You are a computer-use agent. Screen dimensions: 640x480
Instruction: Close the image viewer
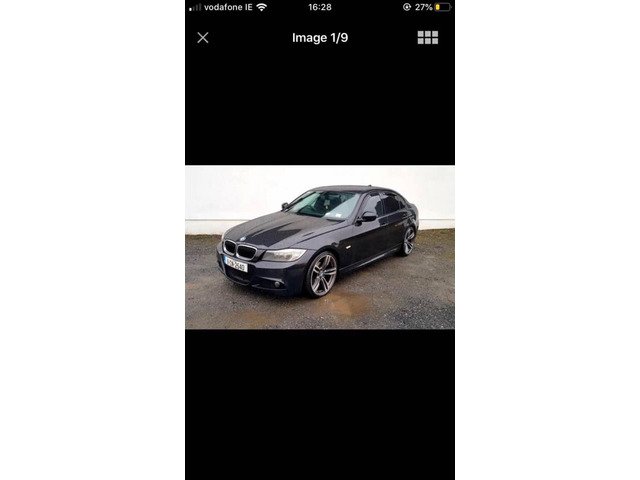tap(203, 38)
